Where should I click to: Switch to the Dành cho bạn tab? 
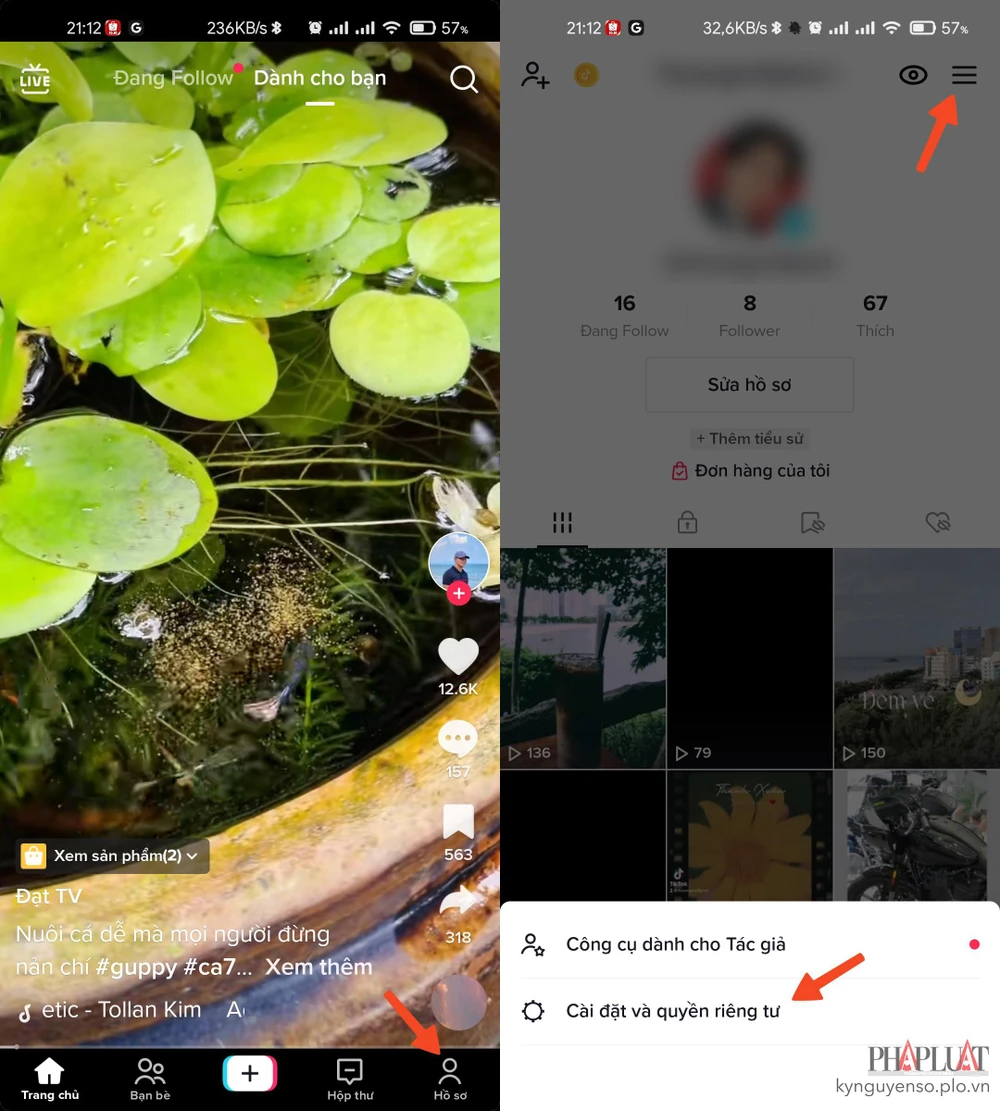[320, 78]
